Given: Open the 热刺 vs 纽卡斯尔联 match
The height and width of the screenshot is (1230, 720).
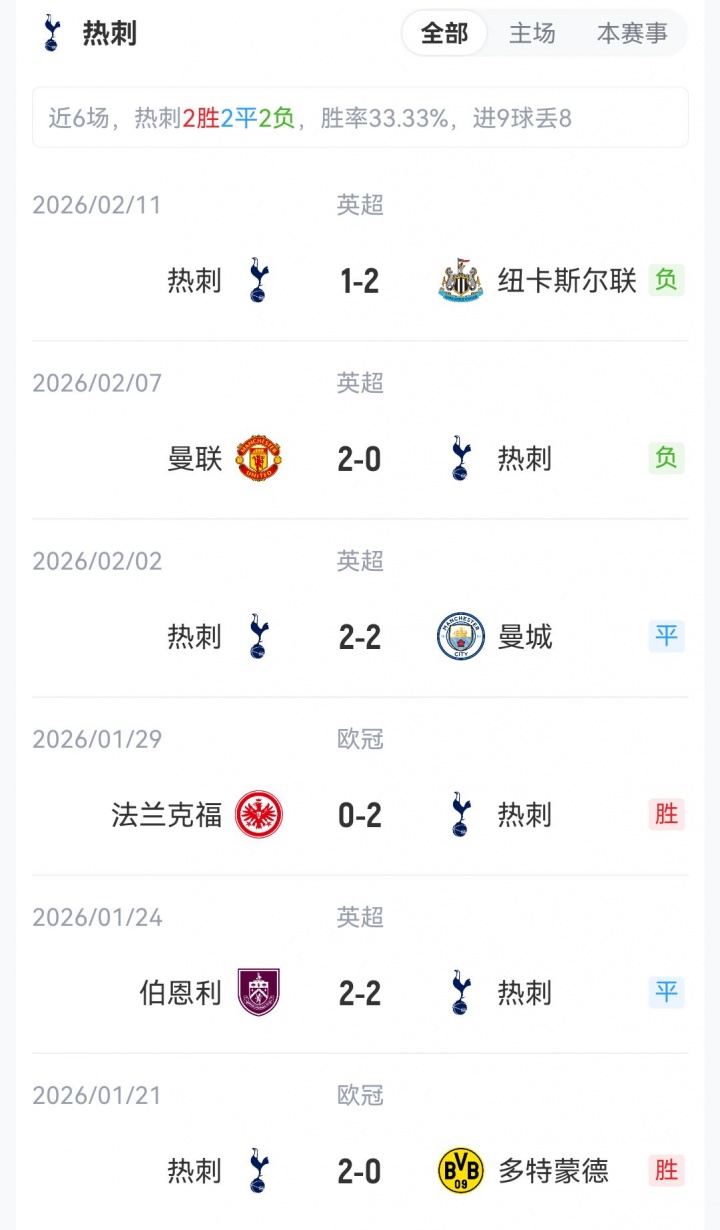Looking at the screenshot, I should (x=360, y=281).
